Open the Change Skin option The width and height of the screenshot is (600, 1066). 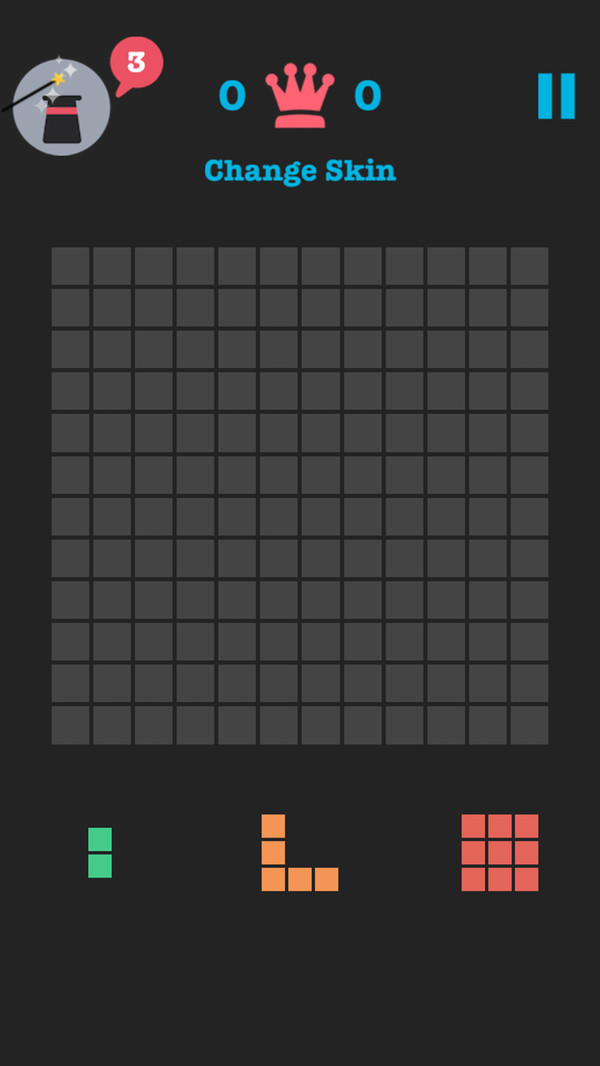[300, 171]
